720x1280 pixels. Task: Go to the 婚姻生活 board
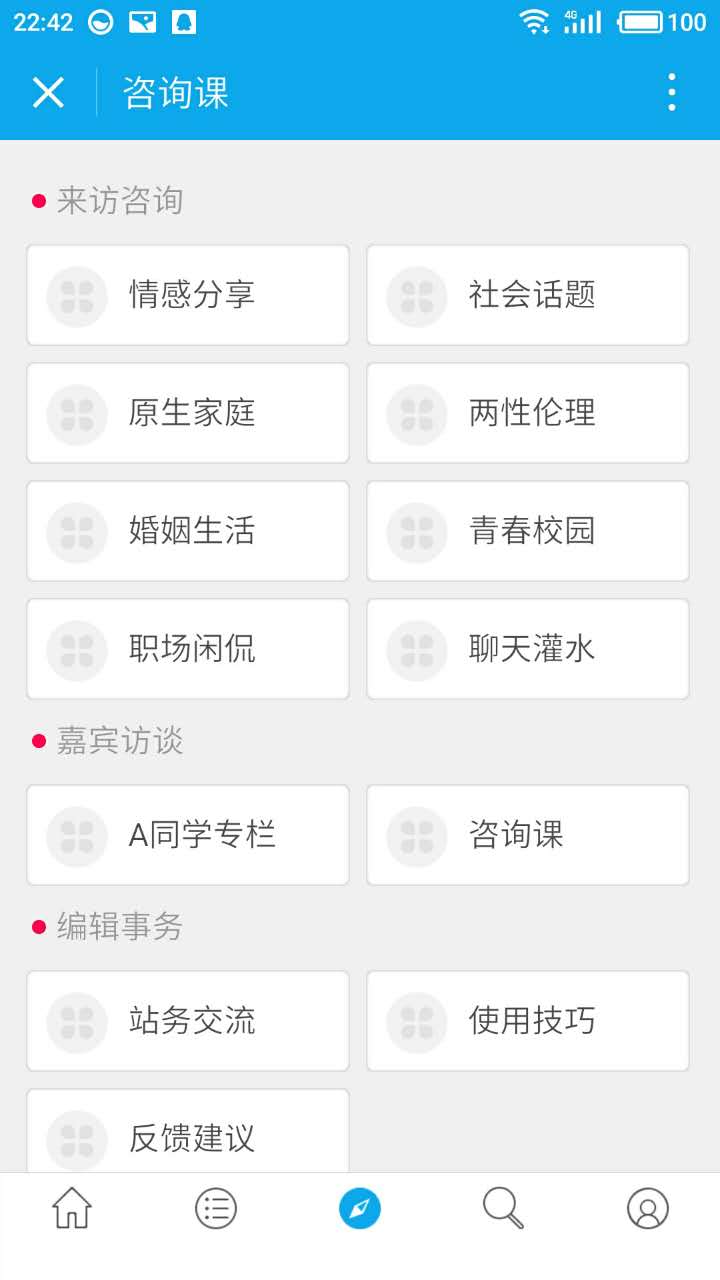(188, 531)
